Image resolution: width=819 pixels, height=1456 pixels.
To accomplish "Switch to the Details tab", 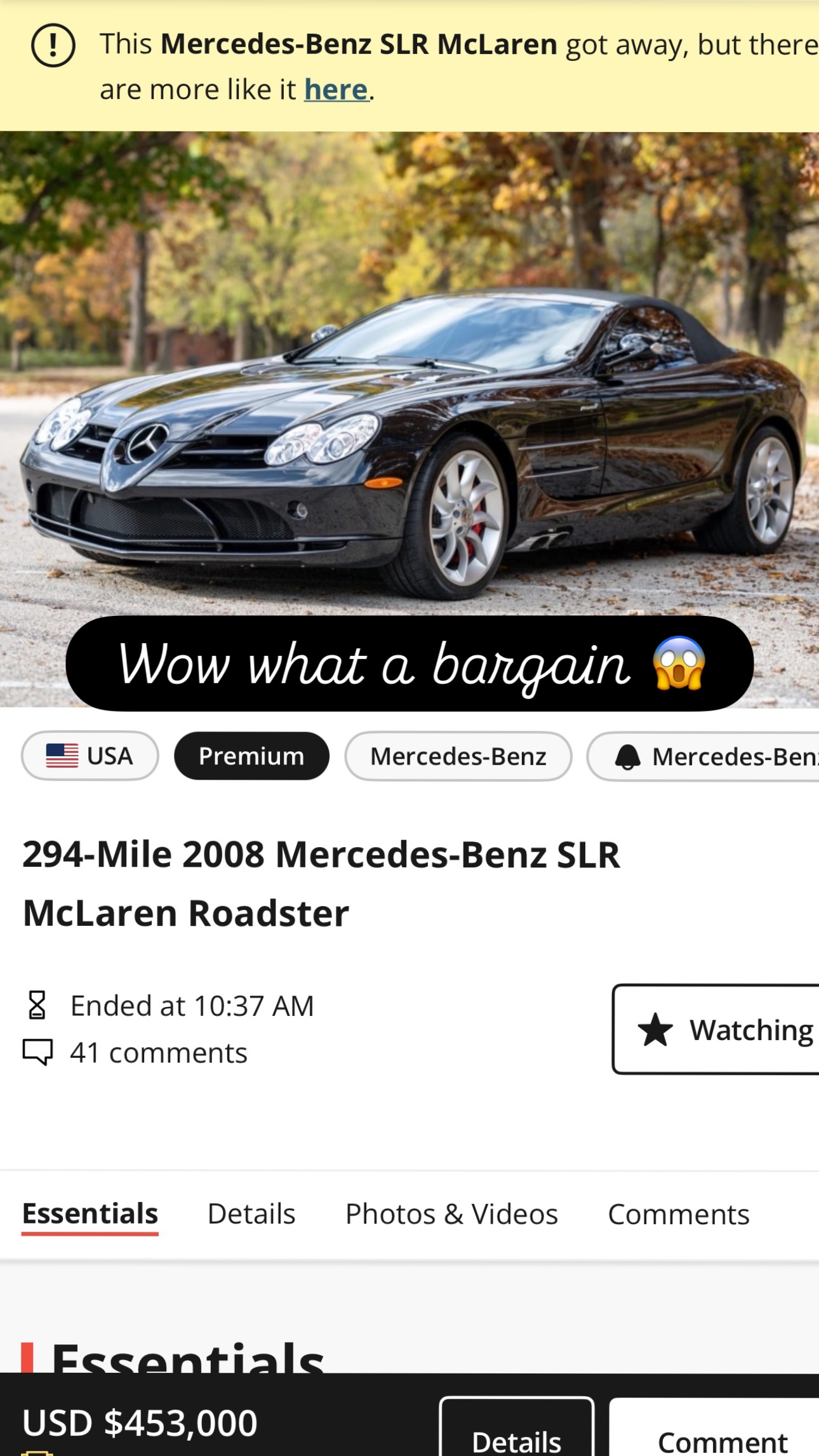I will [251, 1214].
